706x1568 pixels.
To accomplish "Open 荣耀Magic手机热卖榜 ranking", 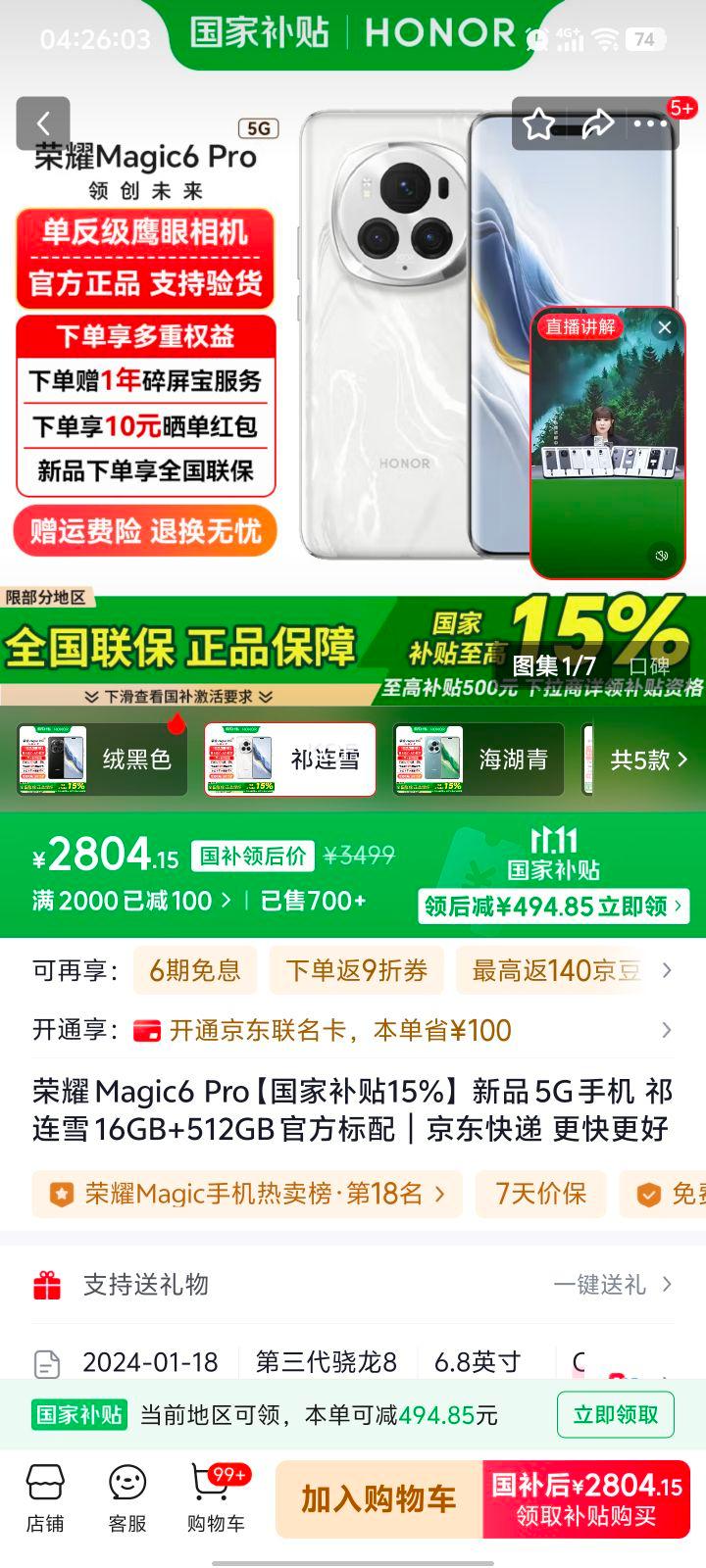I will point(247,1194).
